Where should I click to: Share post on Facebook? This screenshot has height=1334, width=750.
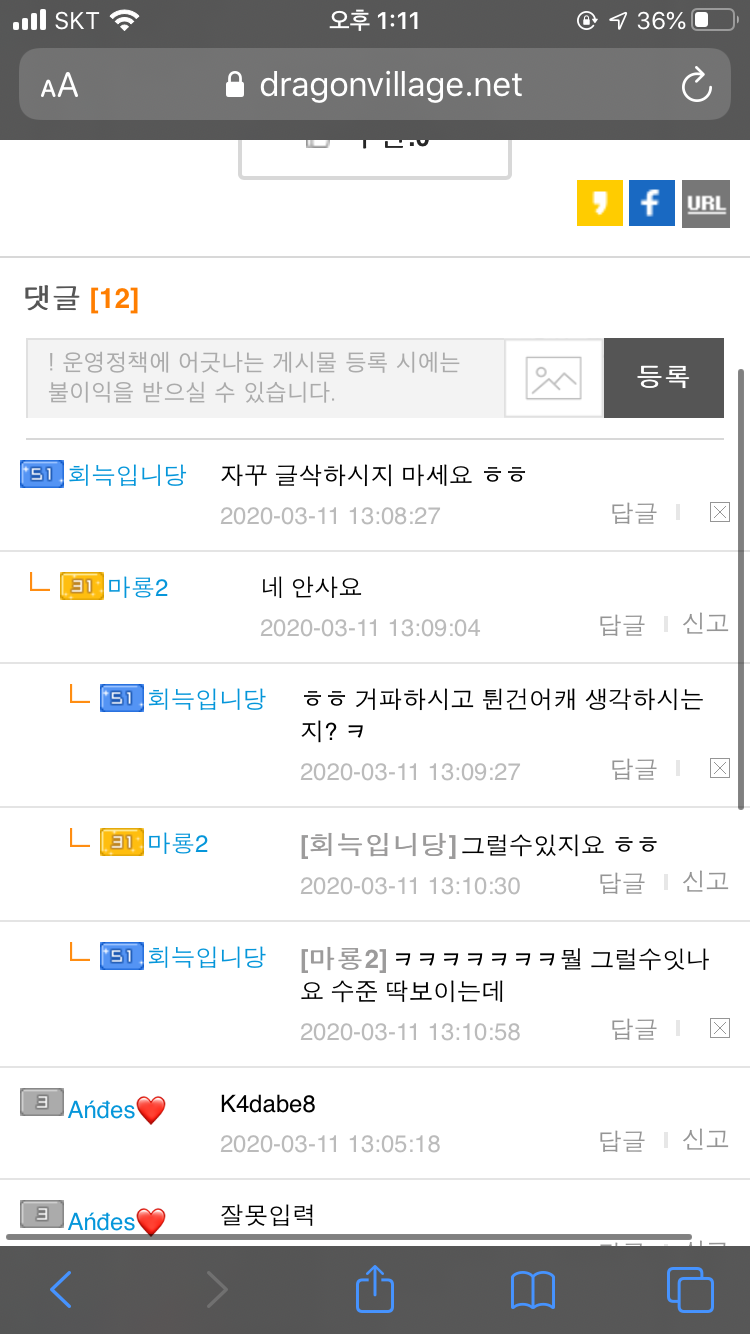(x=652, y=203)
